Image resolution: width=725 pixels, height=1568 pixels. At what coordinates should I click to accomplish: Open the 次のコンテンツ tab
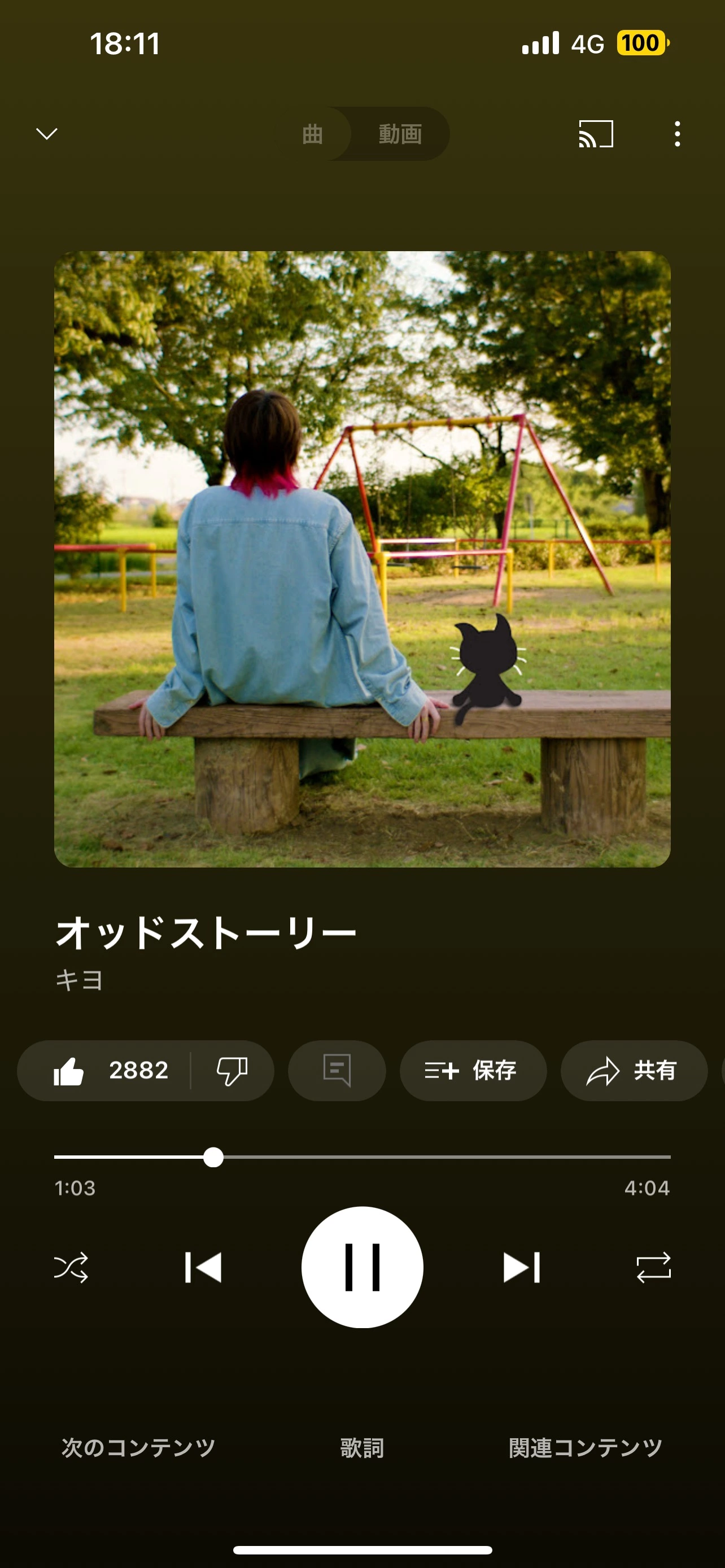[x=138, y=1447]
